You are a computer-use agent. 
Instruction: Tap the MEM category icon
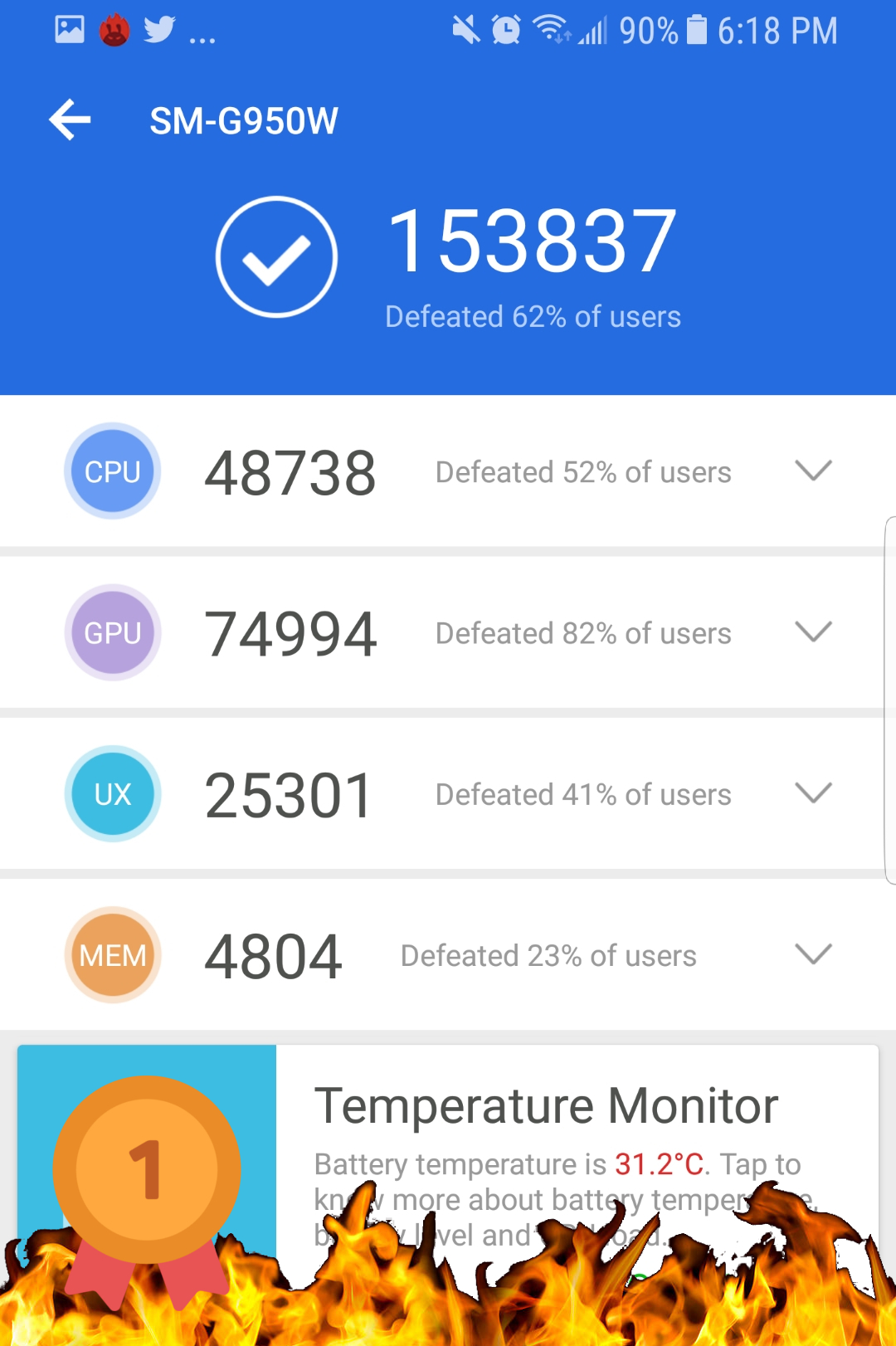[111, 954]
